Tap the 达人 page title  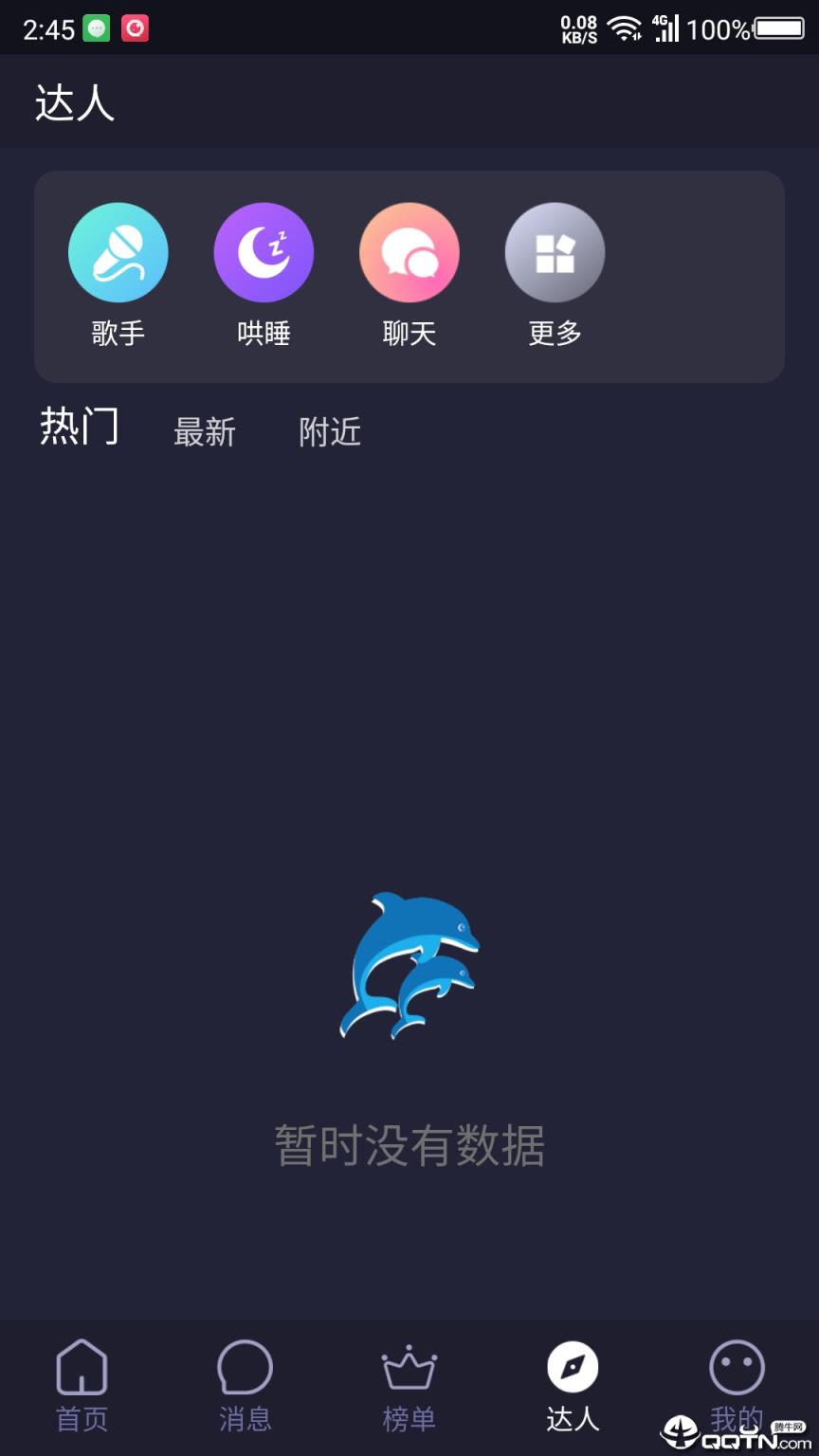[x=74, y=102]
